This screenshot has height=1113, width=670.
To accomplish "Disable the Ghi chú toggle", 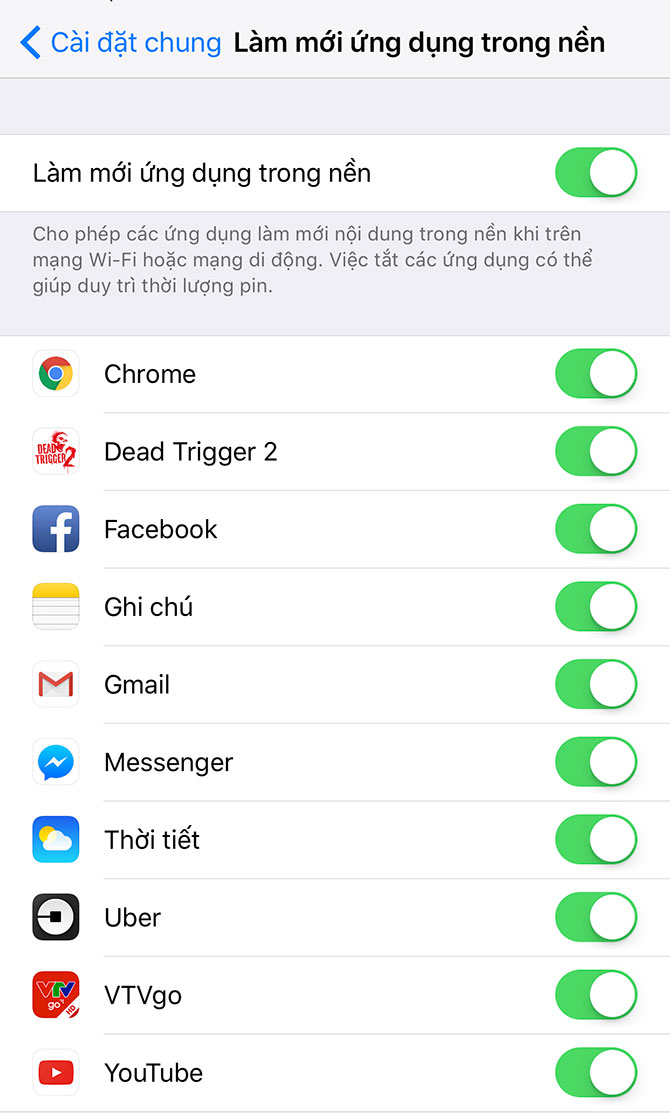I will (596, 607).
